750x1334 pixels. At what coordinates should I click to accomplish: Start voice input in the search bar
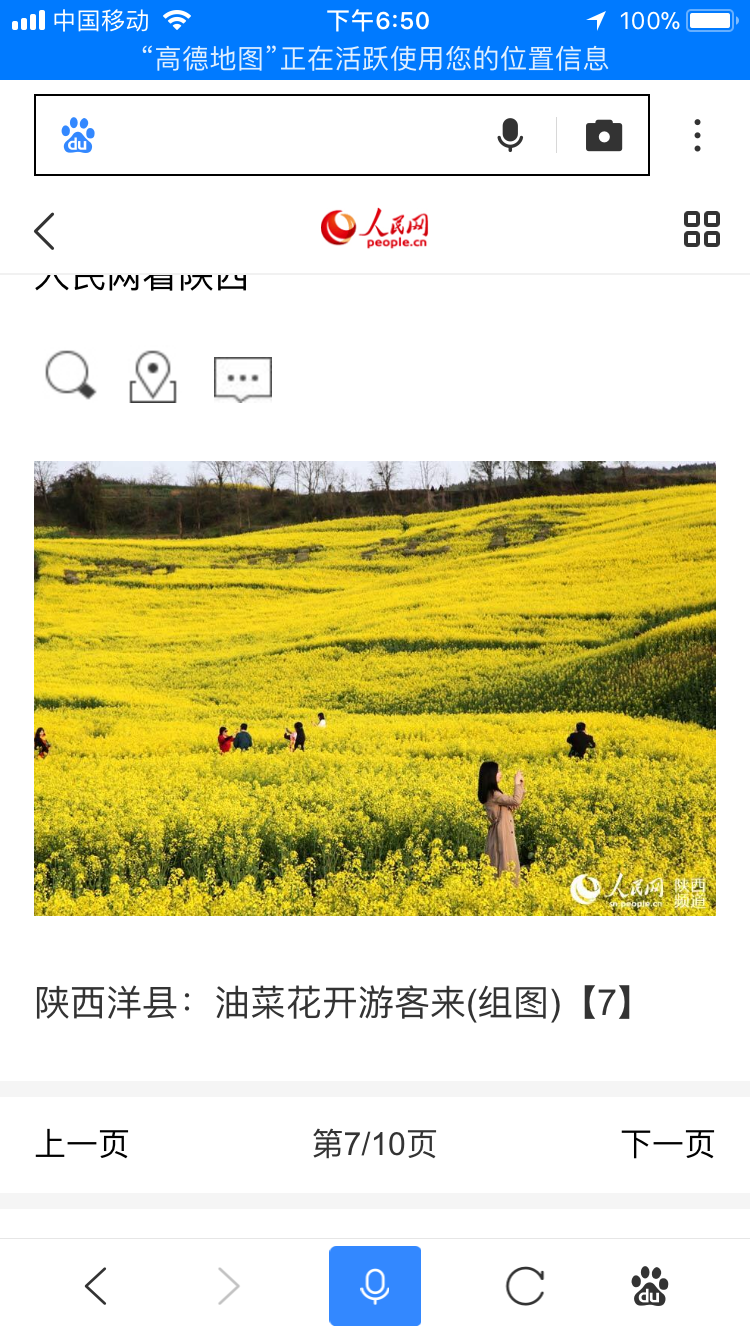tap(510, 135)
